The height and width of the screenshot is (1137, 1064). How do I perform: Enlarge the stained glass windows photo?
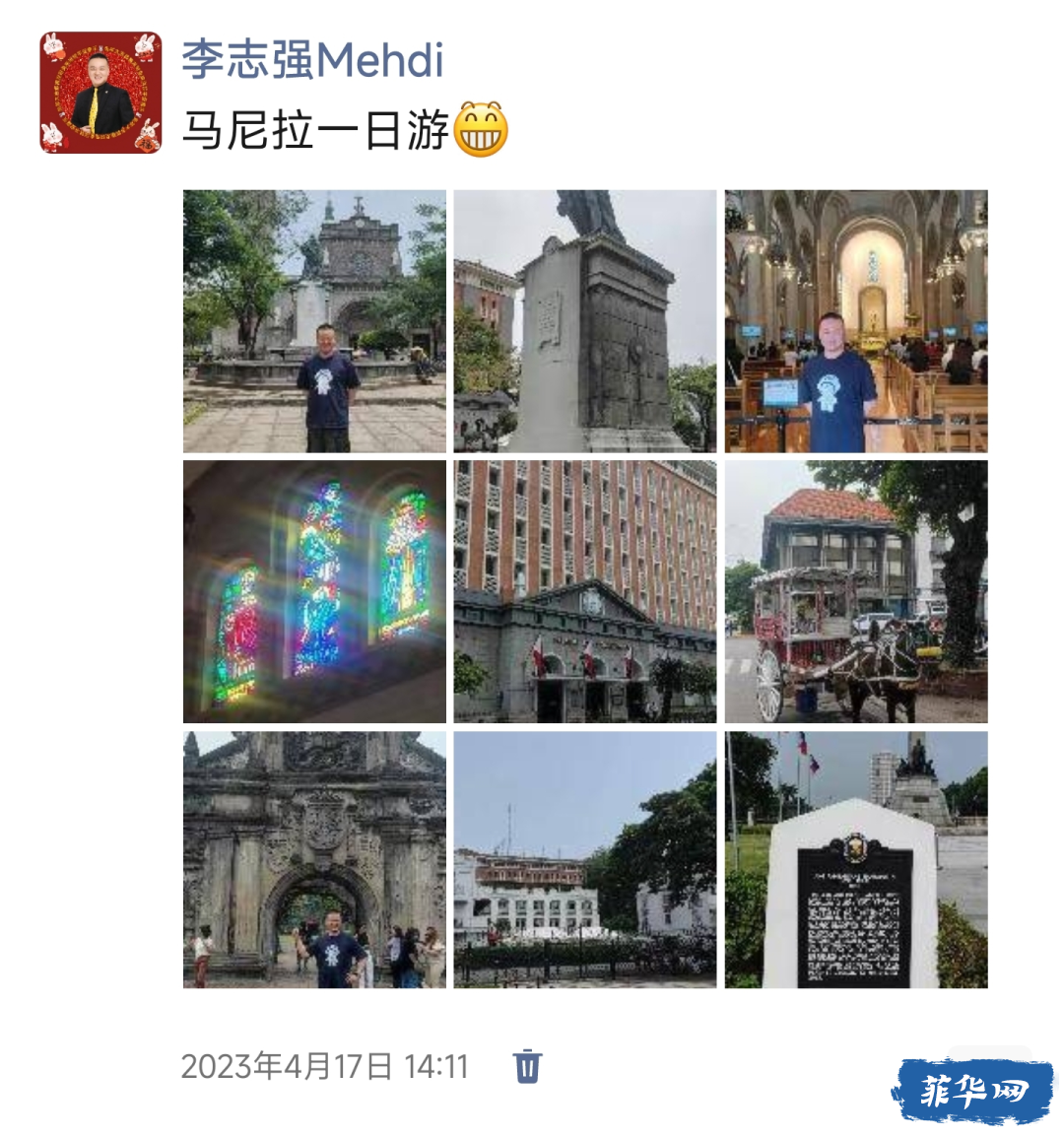(x=314, y=591)
